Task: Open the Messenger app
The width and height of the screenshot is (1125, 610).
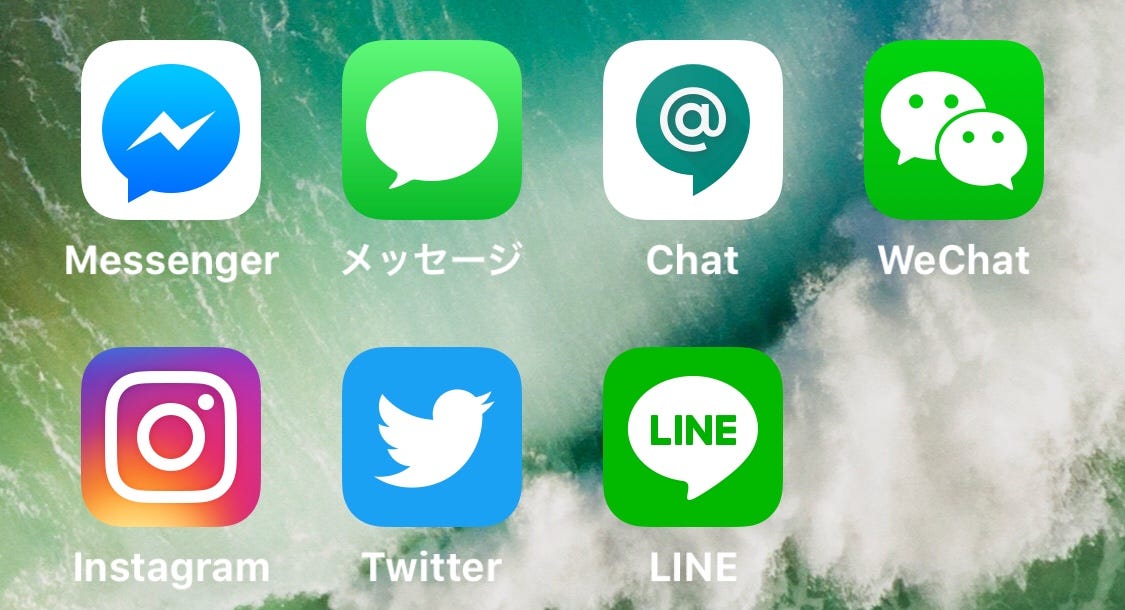Action: pyautogui.click(x=171, y=130)
